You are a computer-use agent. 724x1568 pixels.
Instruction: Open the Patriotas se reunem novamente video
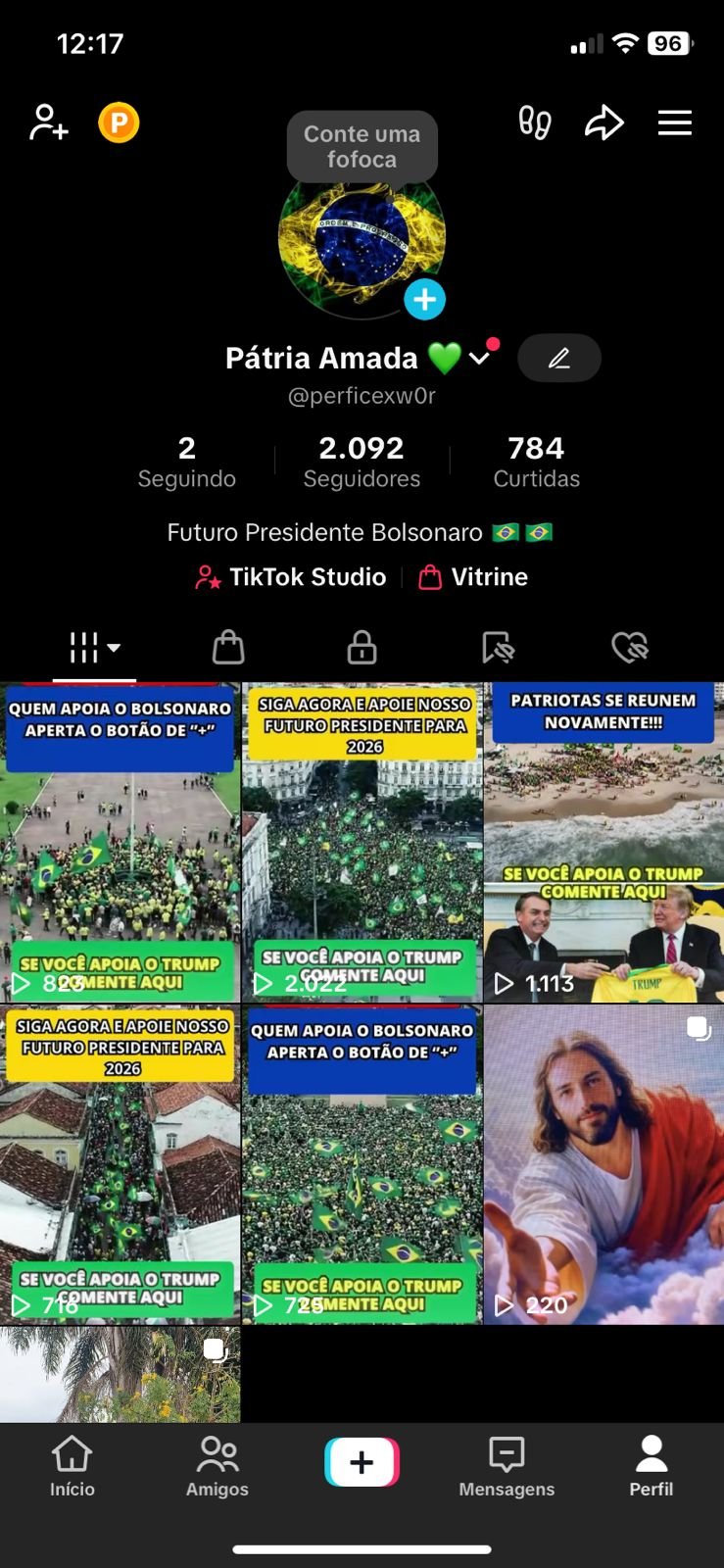point(603,843)
